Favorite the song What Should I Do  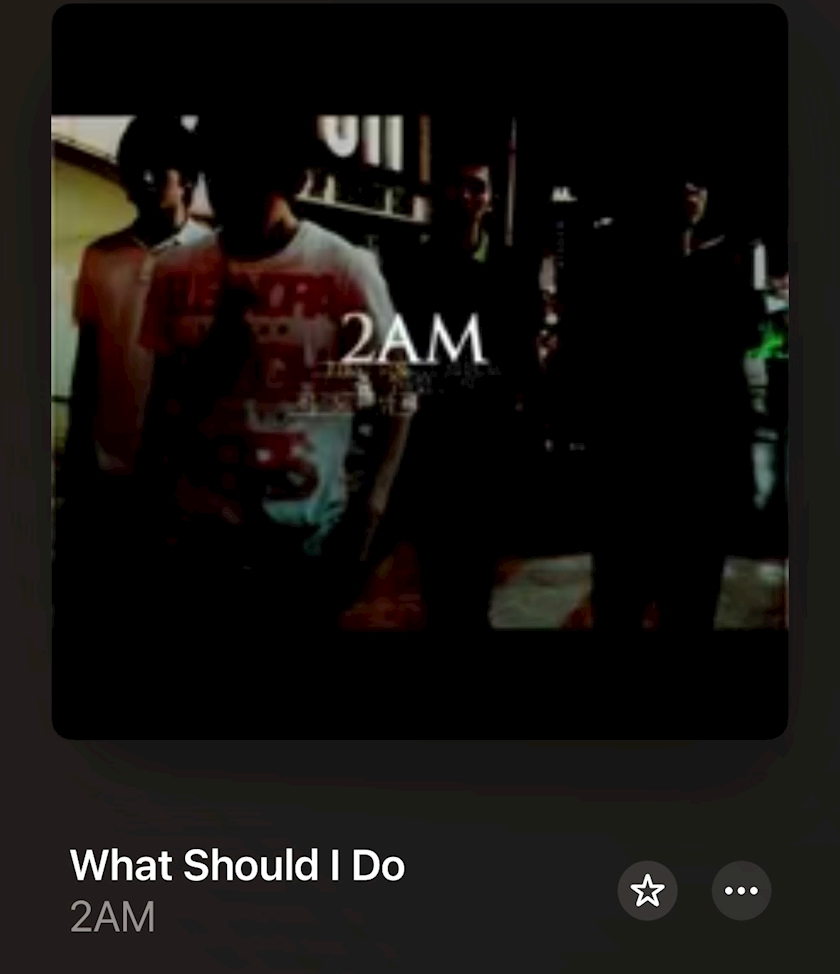[647, 890]
